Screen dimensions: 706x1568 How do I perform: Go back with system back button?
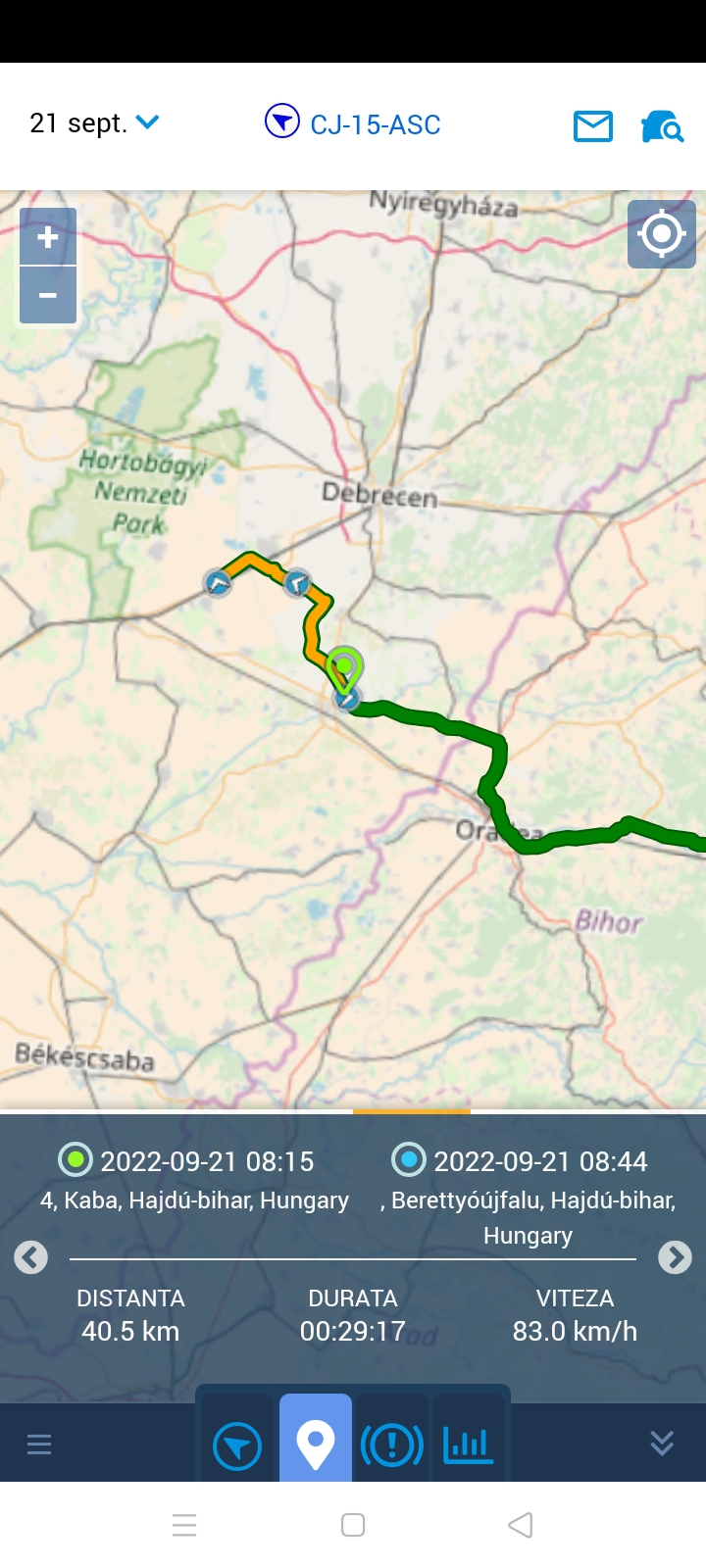(x=521, y=1525)
